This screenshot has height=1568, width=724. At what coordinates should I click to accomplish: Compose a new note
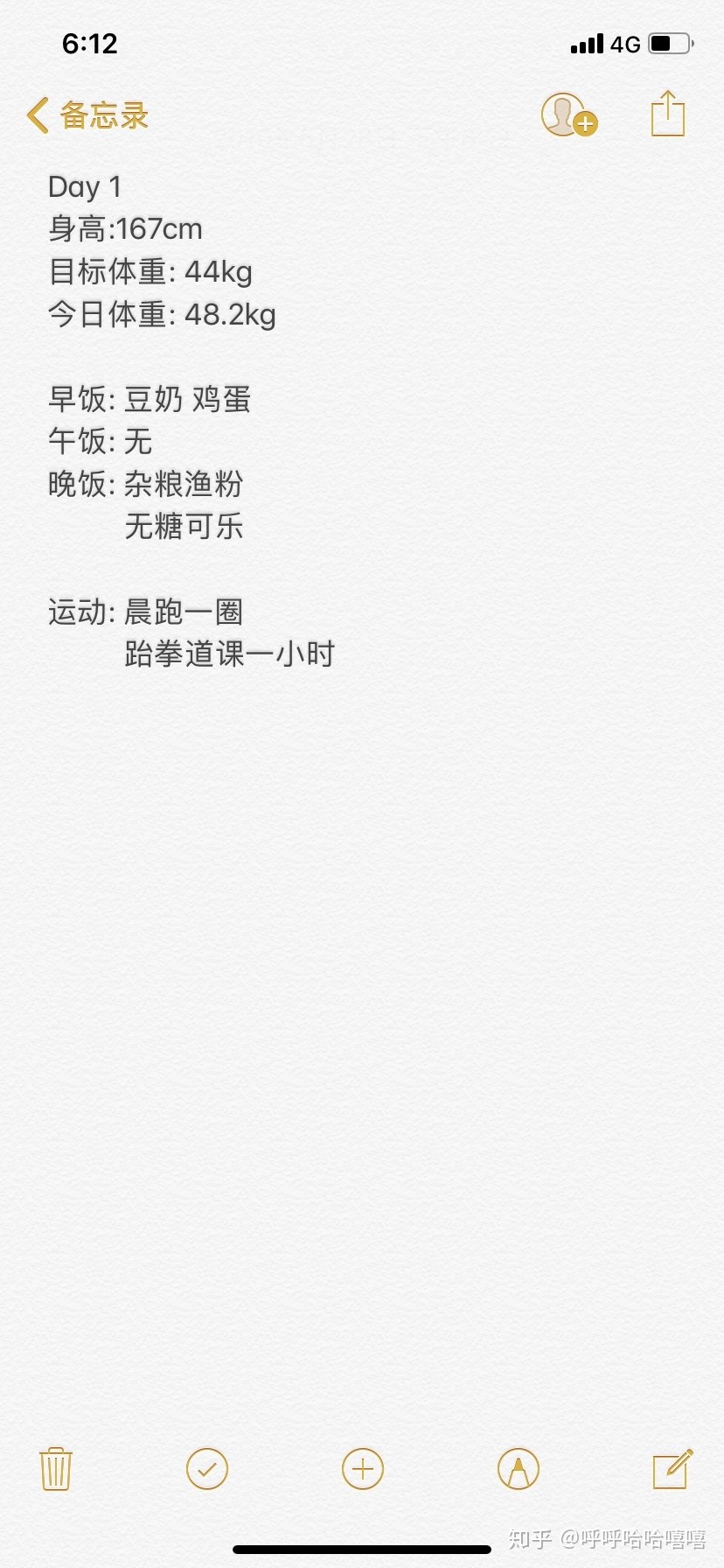673,1467
